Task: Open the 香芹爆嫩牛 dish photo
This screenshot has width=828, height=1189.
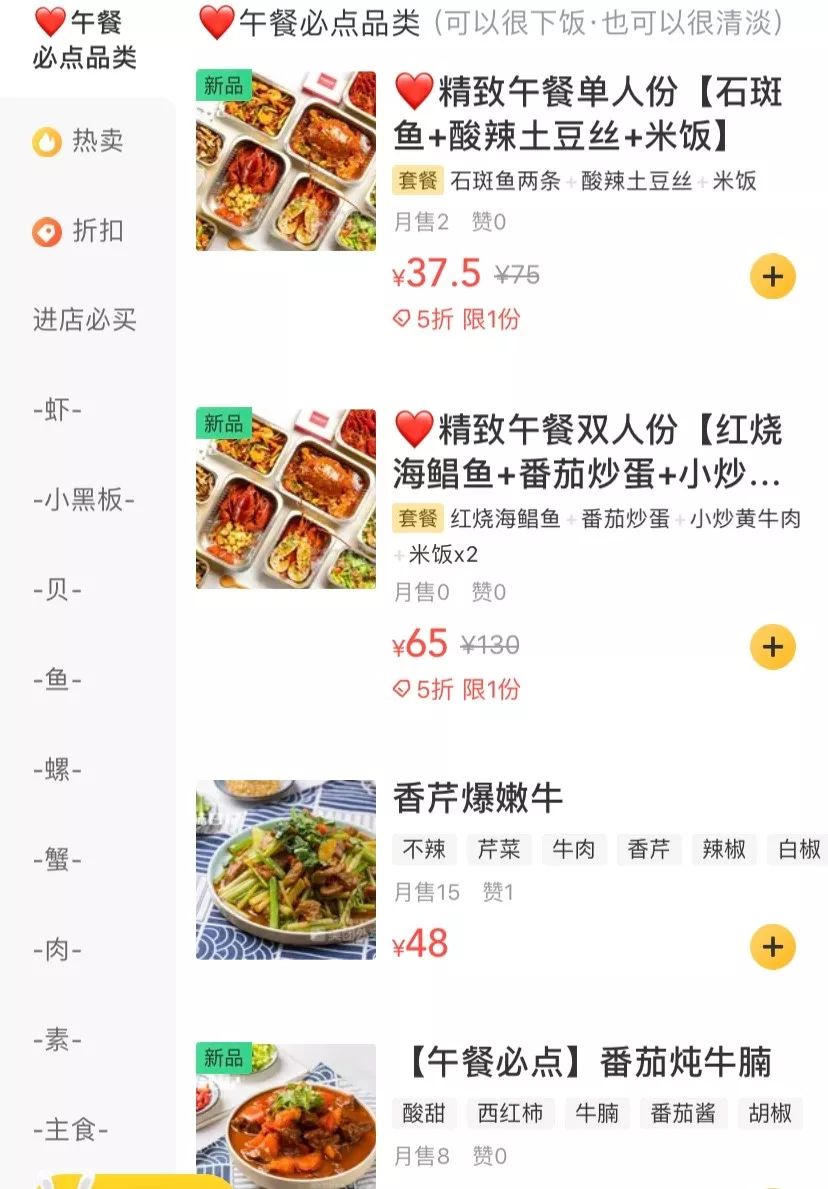Action: (285, 868)
